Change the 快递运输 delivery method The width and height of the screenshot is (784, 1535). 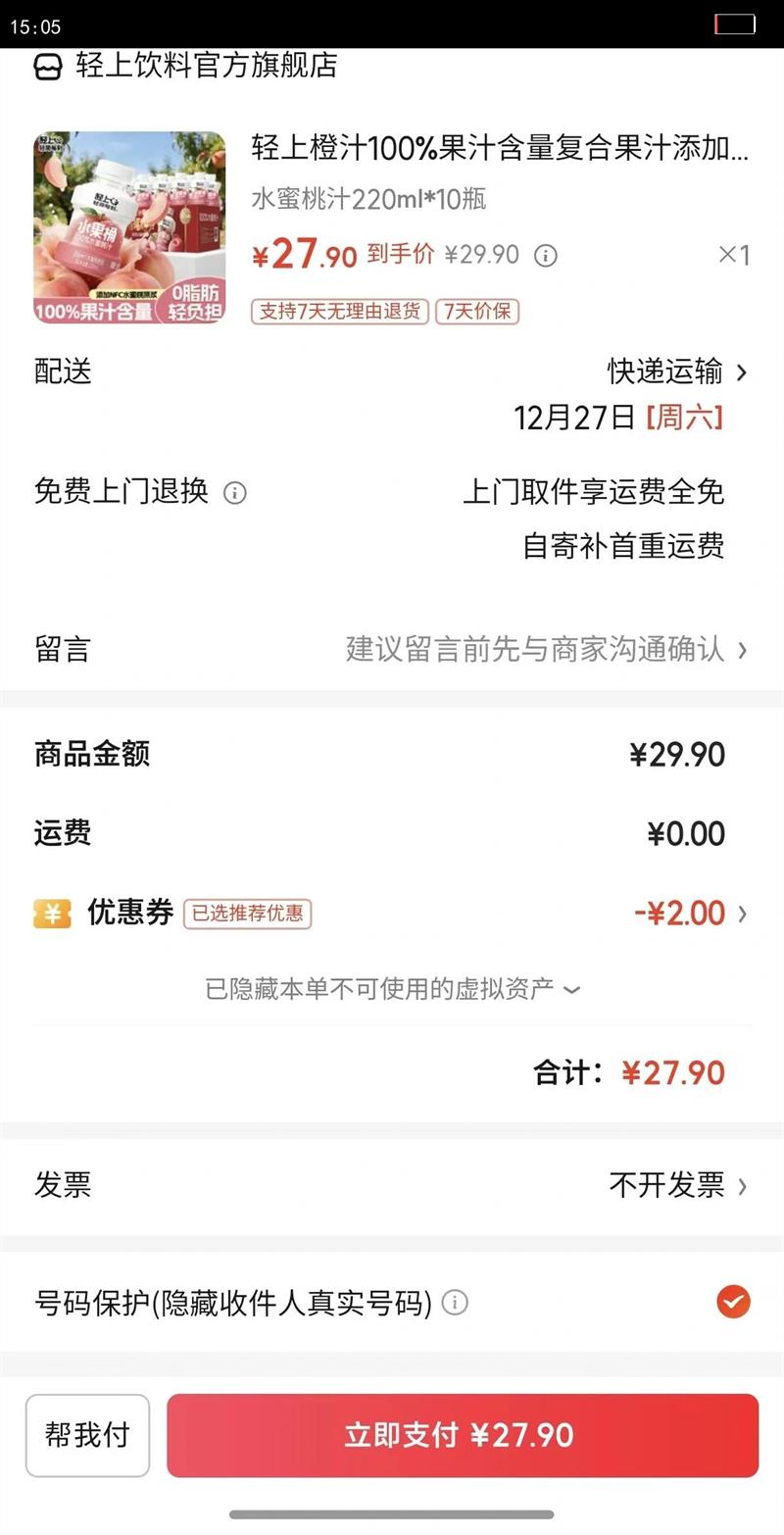click(x=677, y=372)
